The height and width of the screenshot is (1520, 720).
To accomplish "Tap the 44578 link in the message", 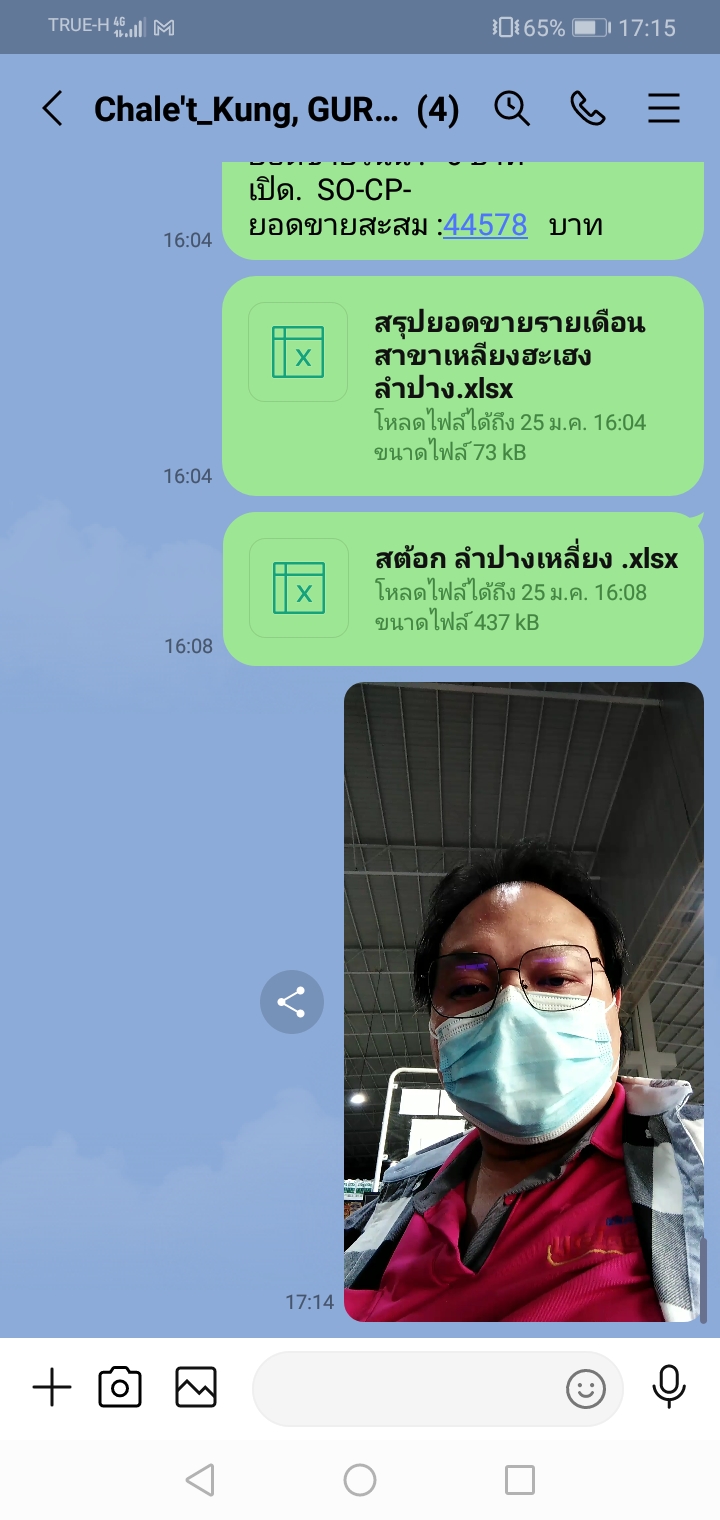I will click(485, 225).
